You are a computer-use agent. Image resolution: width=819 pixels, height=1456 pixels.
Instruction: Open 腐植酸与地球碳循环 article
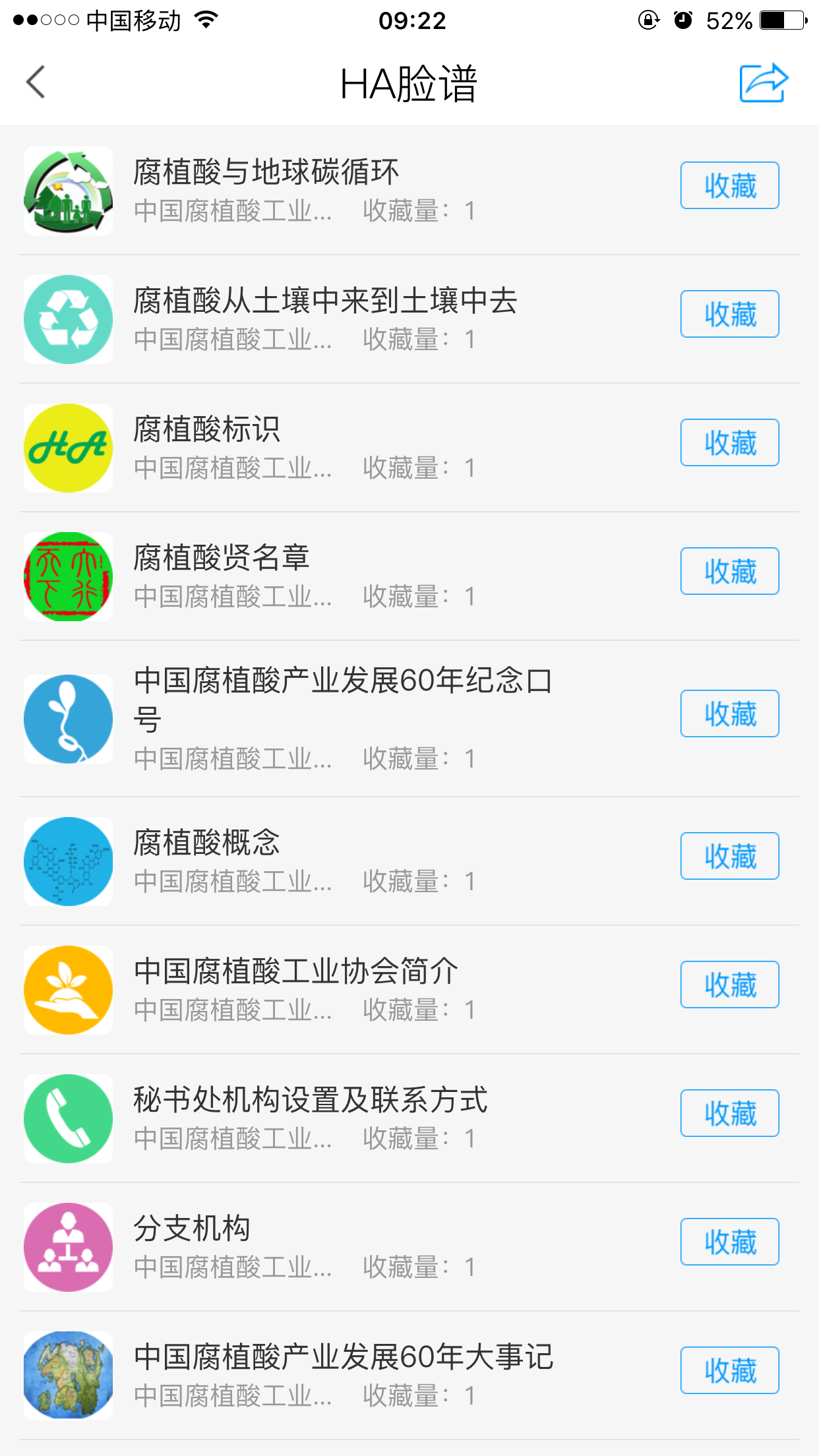pos(266,173)
